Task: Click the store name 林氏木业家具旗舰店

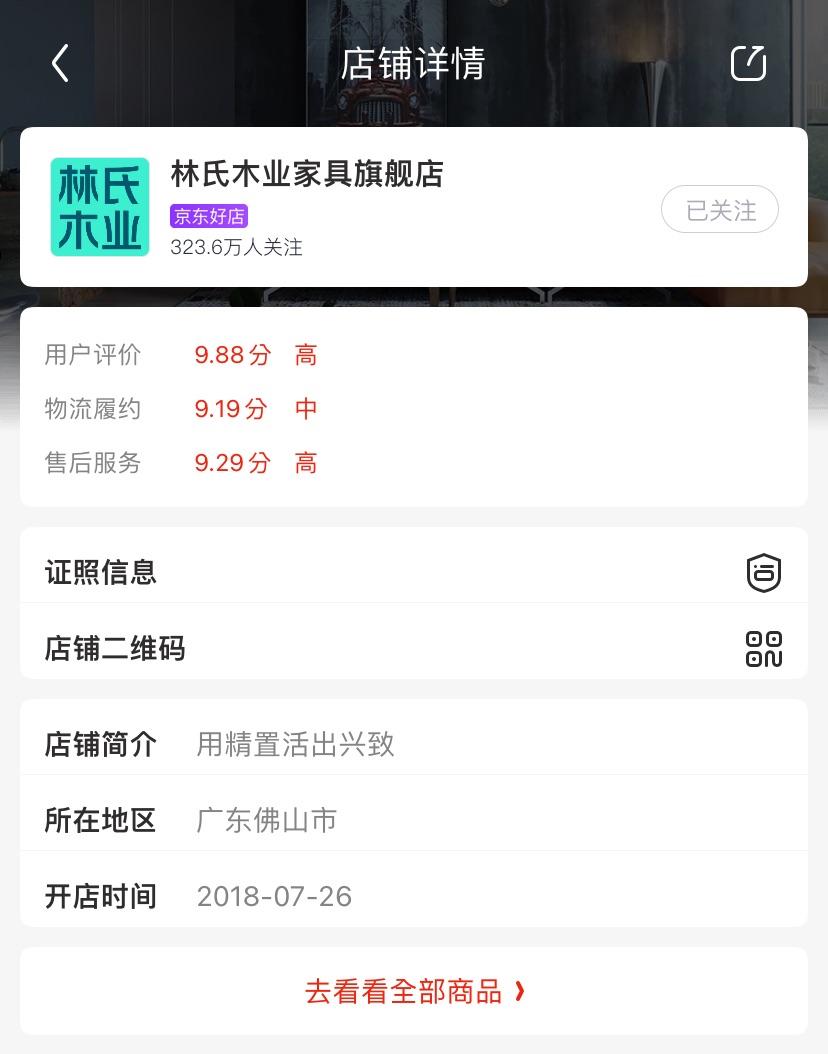Action: click(306, 175)
